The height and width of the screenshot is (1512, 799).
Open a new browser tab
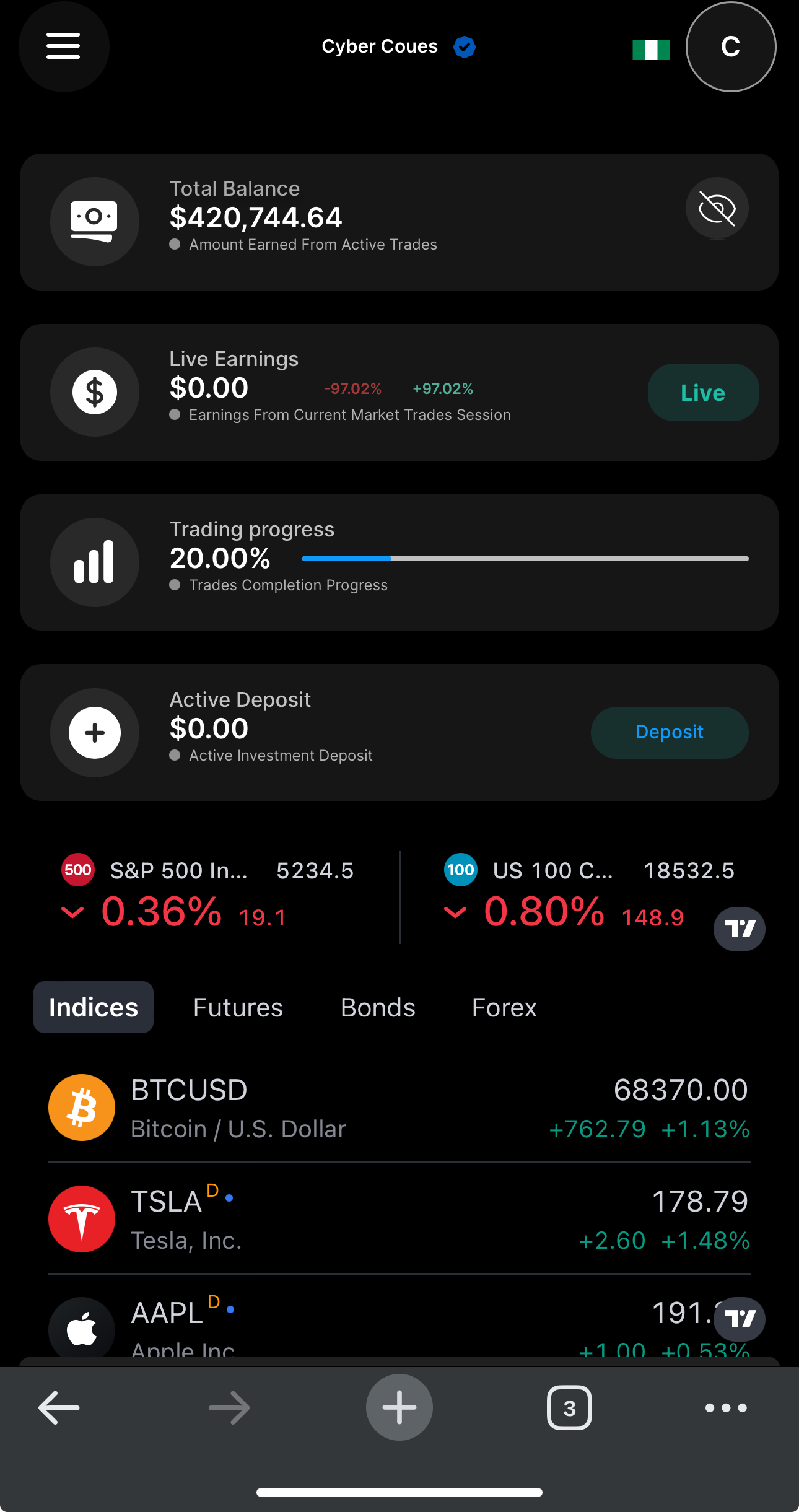click(x=399, y=1407)
